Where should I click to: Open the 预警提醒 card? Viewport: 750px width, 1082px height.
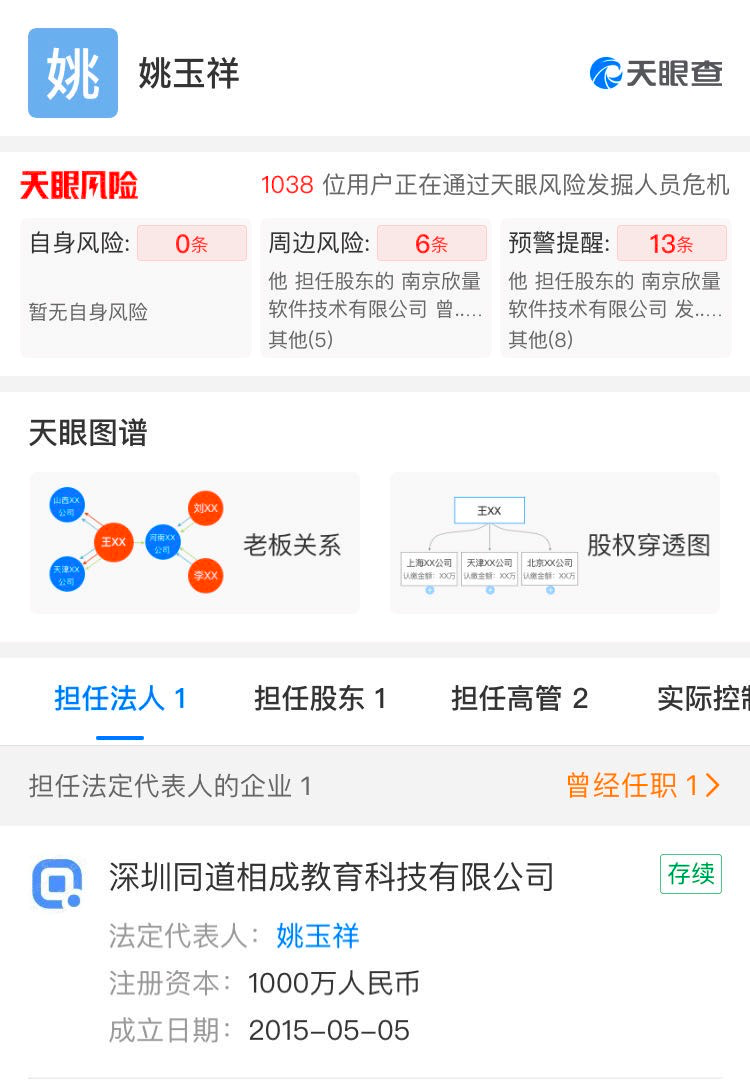616,287
